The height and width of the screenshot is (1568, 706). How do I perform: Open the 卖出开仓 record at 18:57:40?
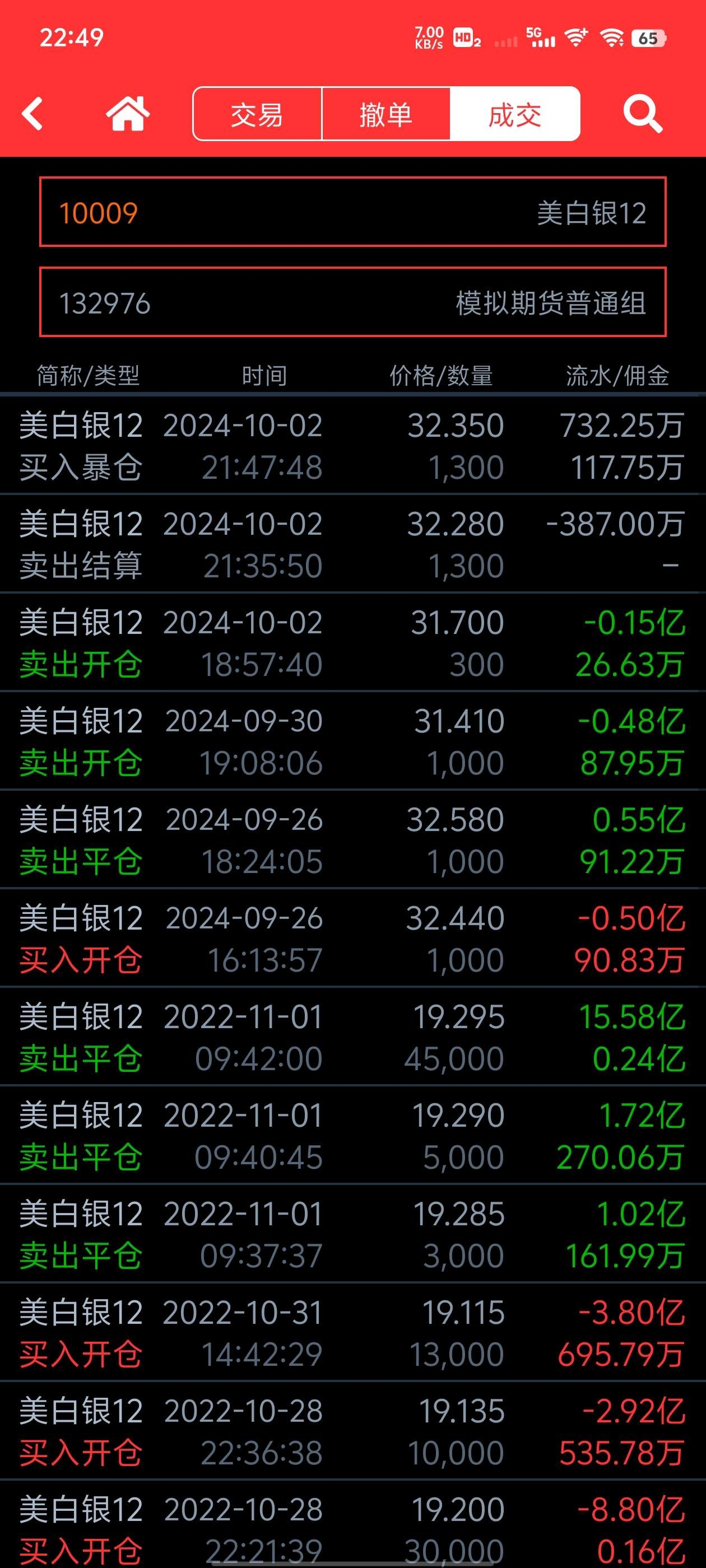[352, 643]
